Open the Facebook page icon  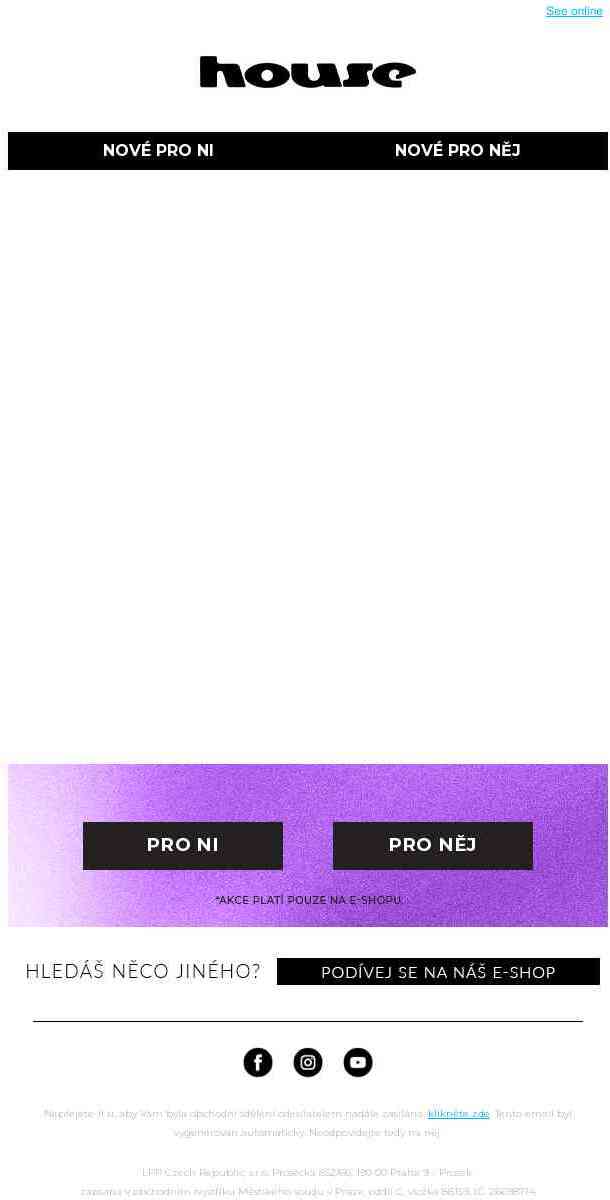[258, 1062]
